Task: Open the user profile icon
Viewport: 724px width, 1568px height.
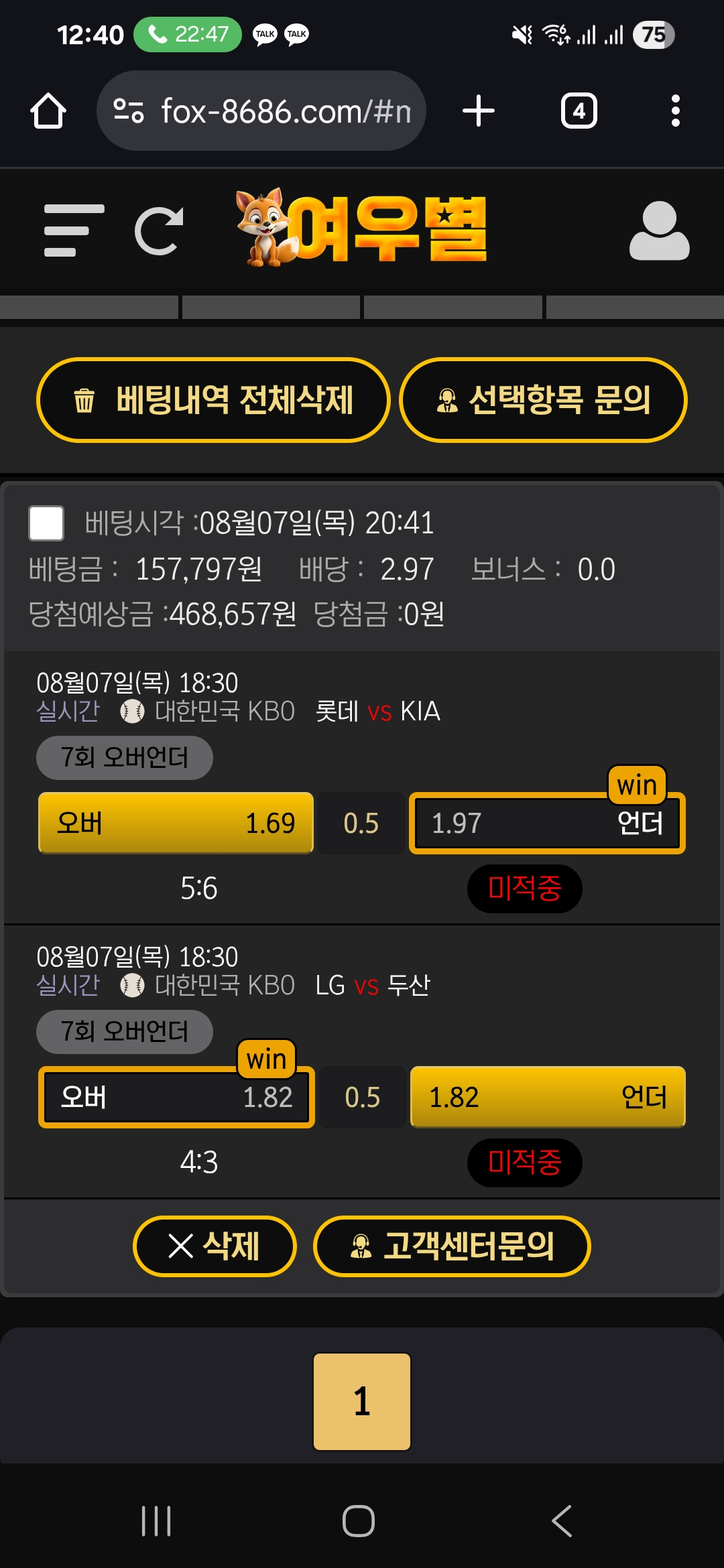Action: pyautogui.click(x=659, y=231)
